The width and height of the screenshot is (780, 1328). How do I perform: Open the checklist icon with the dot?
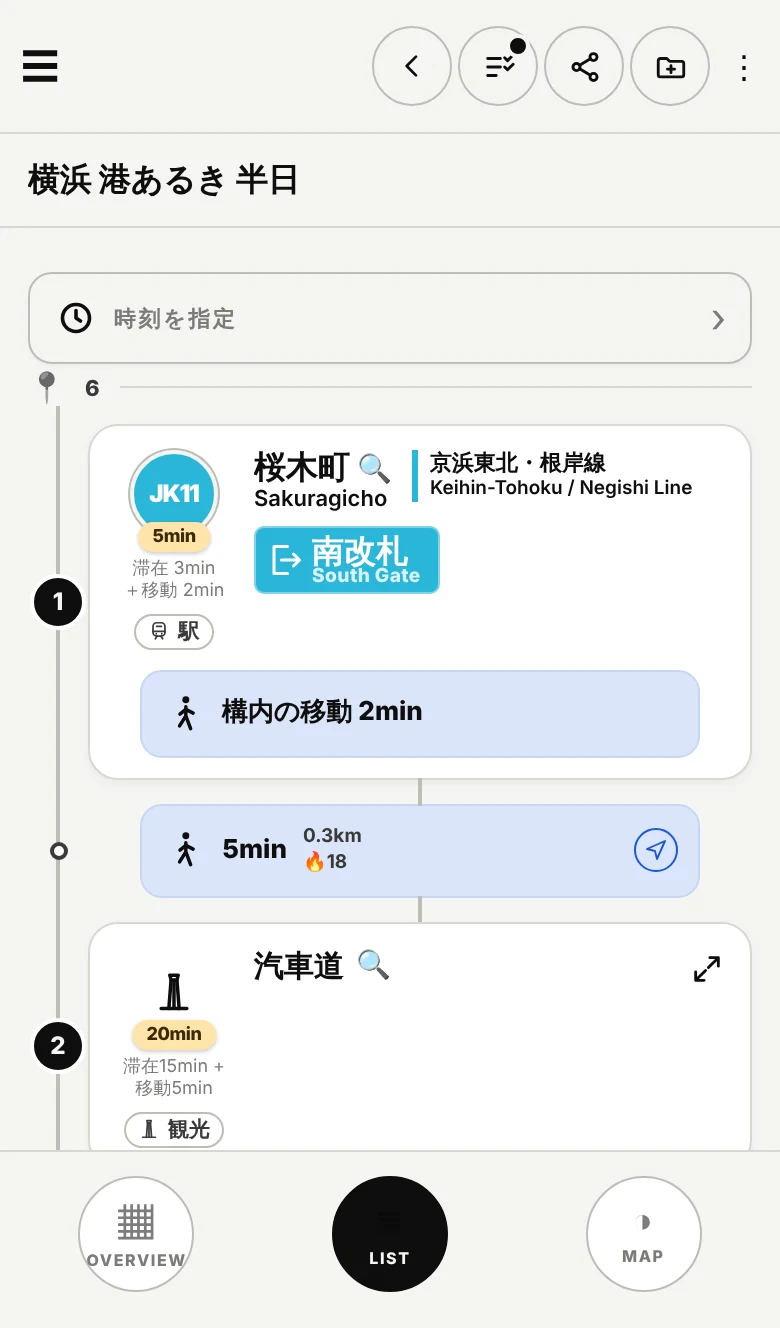coord(498,67)
